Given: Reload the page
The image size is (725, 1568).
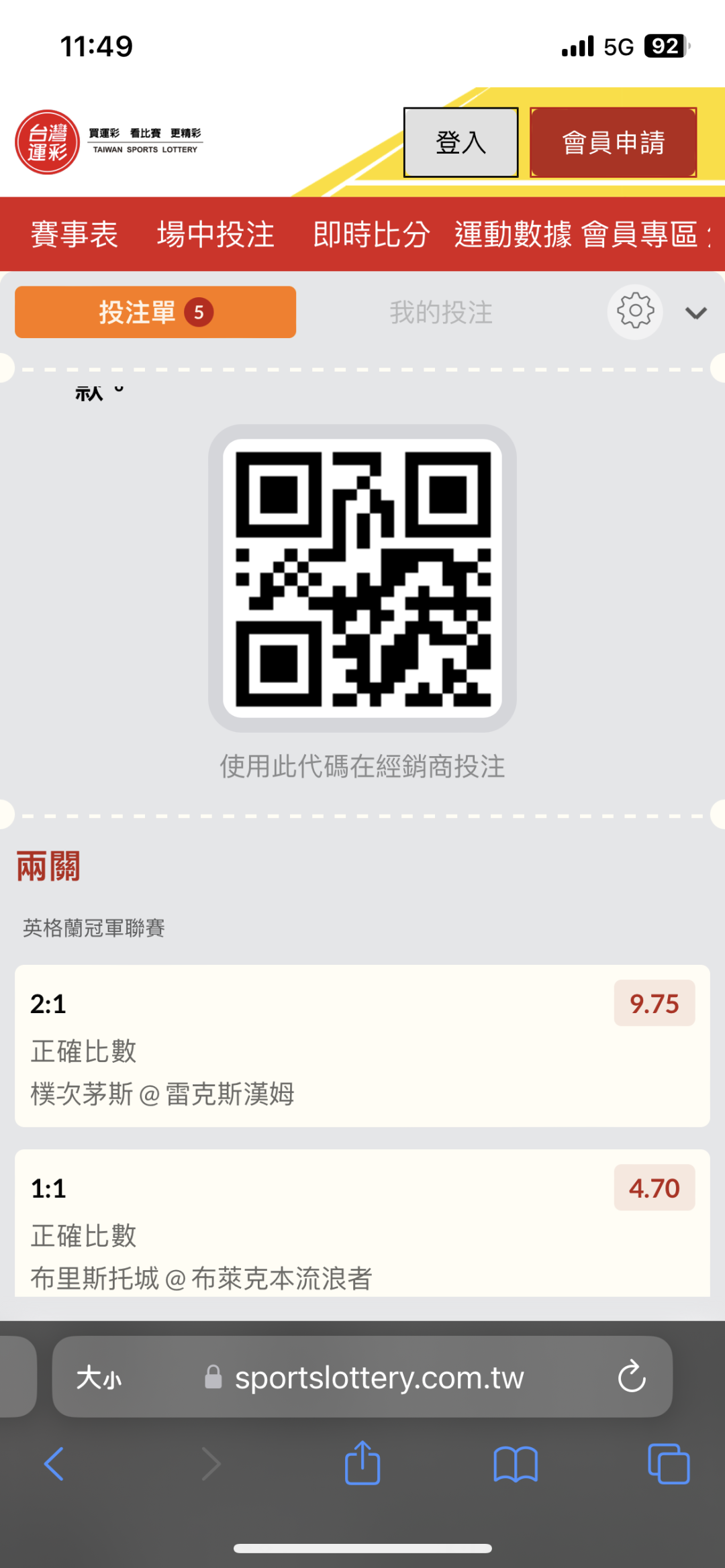Looking at the screenshot, I should [x=632, y=1377].
